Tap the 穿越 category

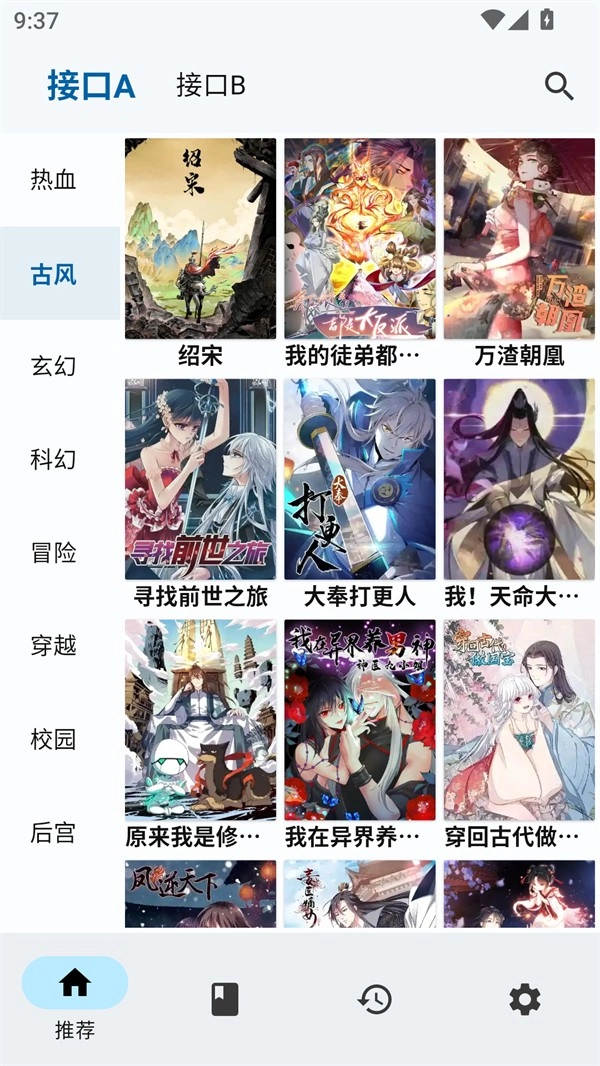point(54,646)
